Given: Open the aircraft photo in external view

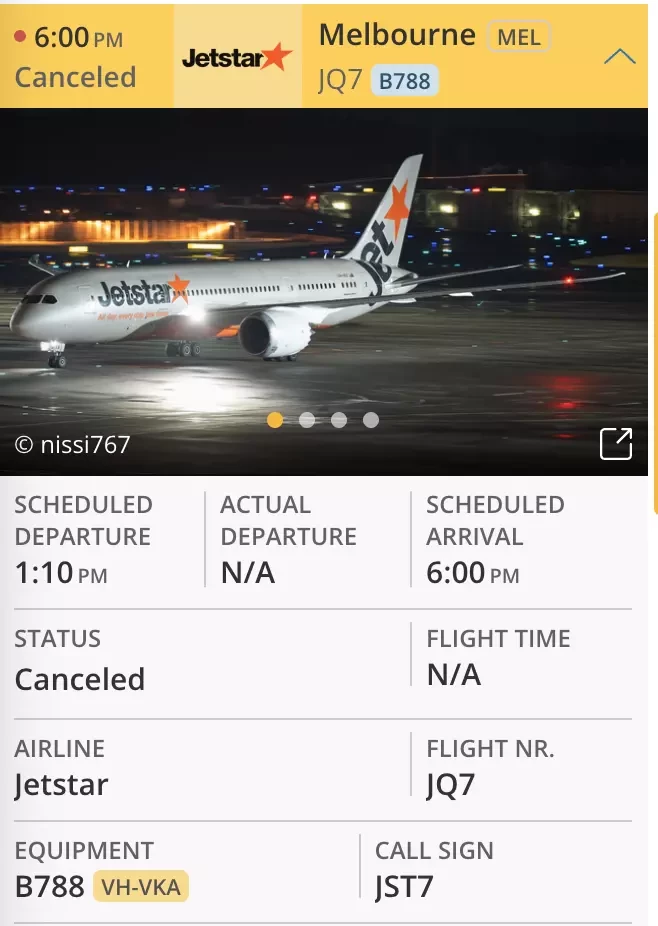Looking at the screenshot, I should (x=616, y=443).
